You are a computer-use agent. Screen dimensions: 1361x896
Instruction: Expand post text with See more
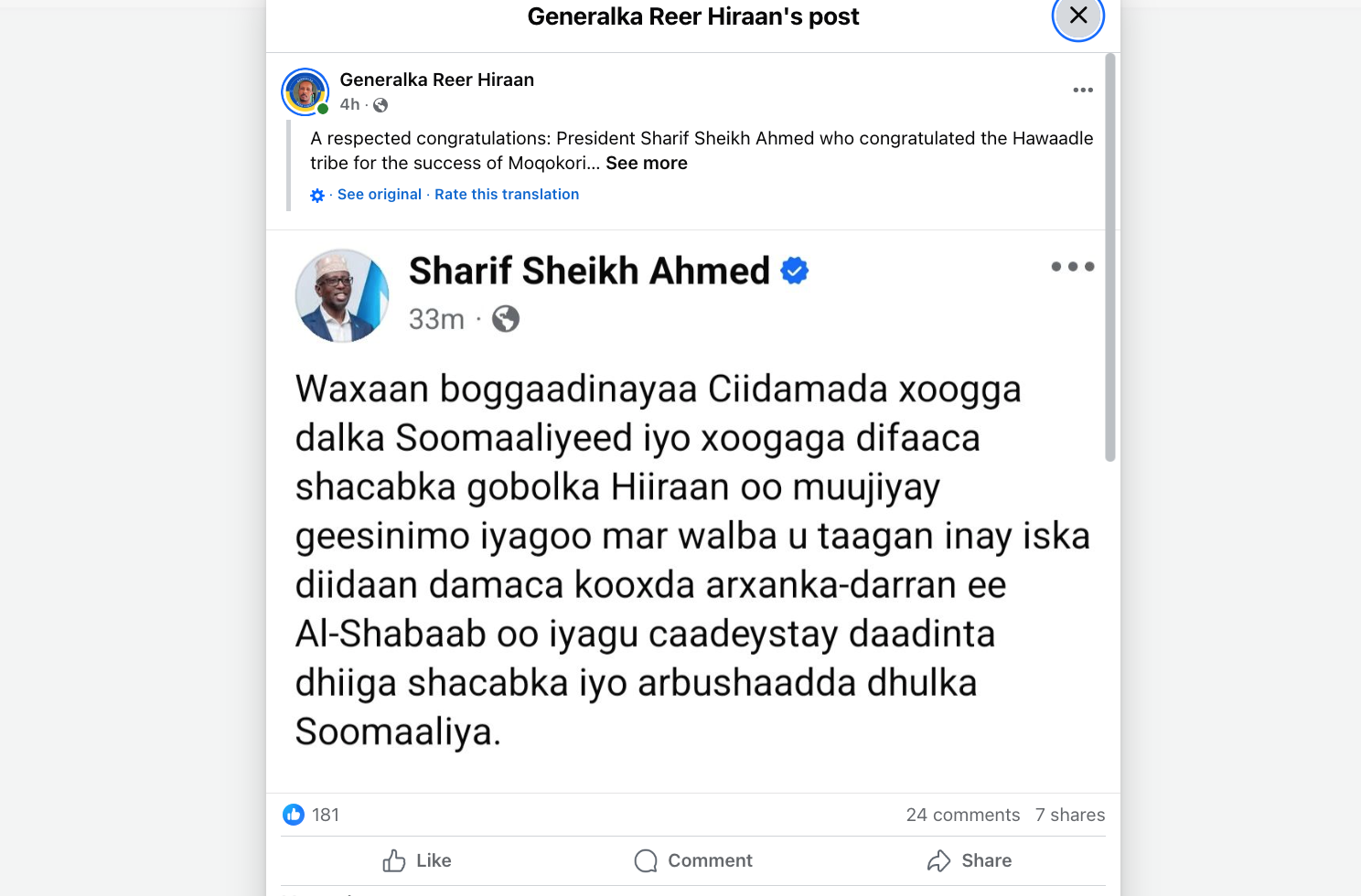tap(646, 163)
